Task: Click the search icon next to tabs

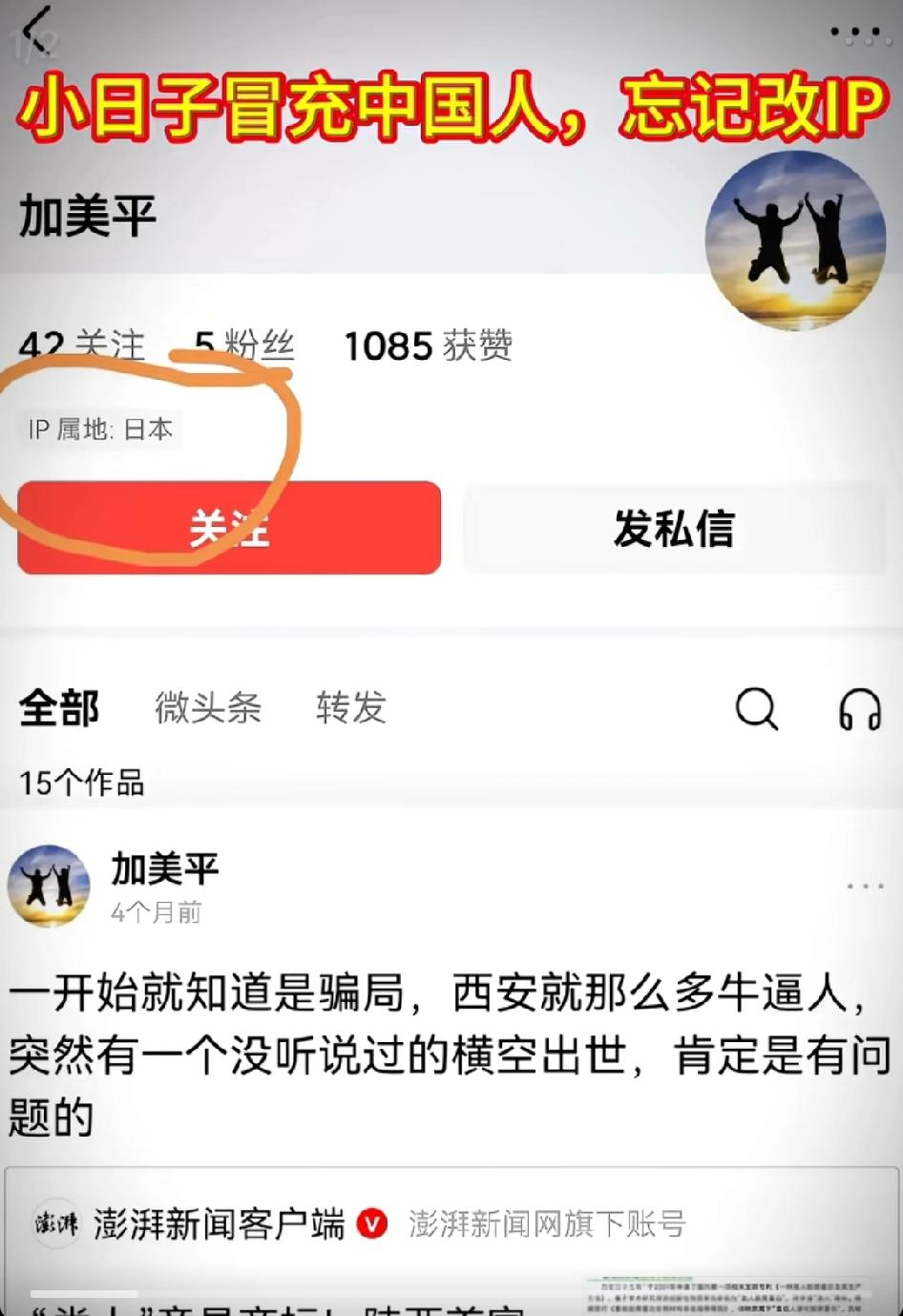Action: click(x=755, y=708)
